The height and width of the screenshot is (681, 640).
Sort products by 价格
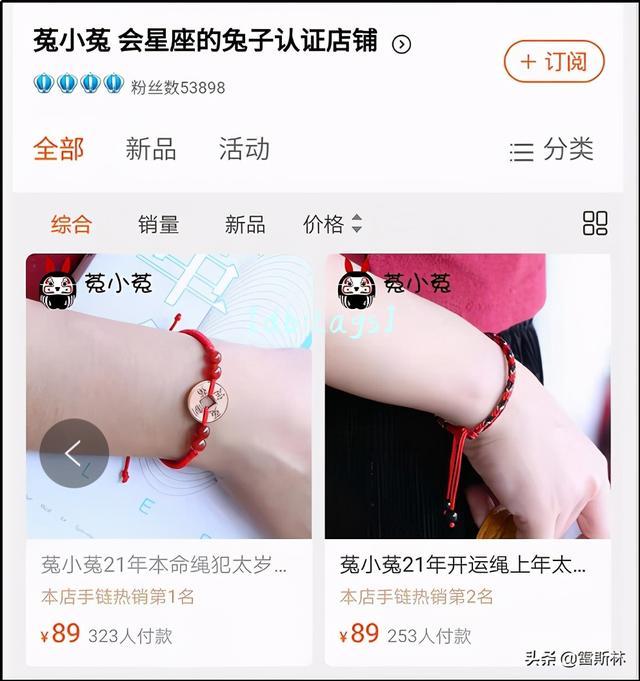point(332,224)
